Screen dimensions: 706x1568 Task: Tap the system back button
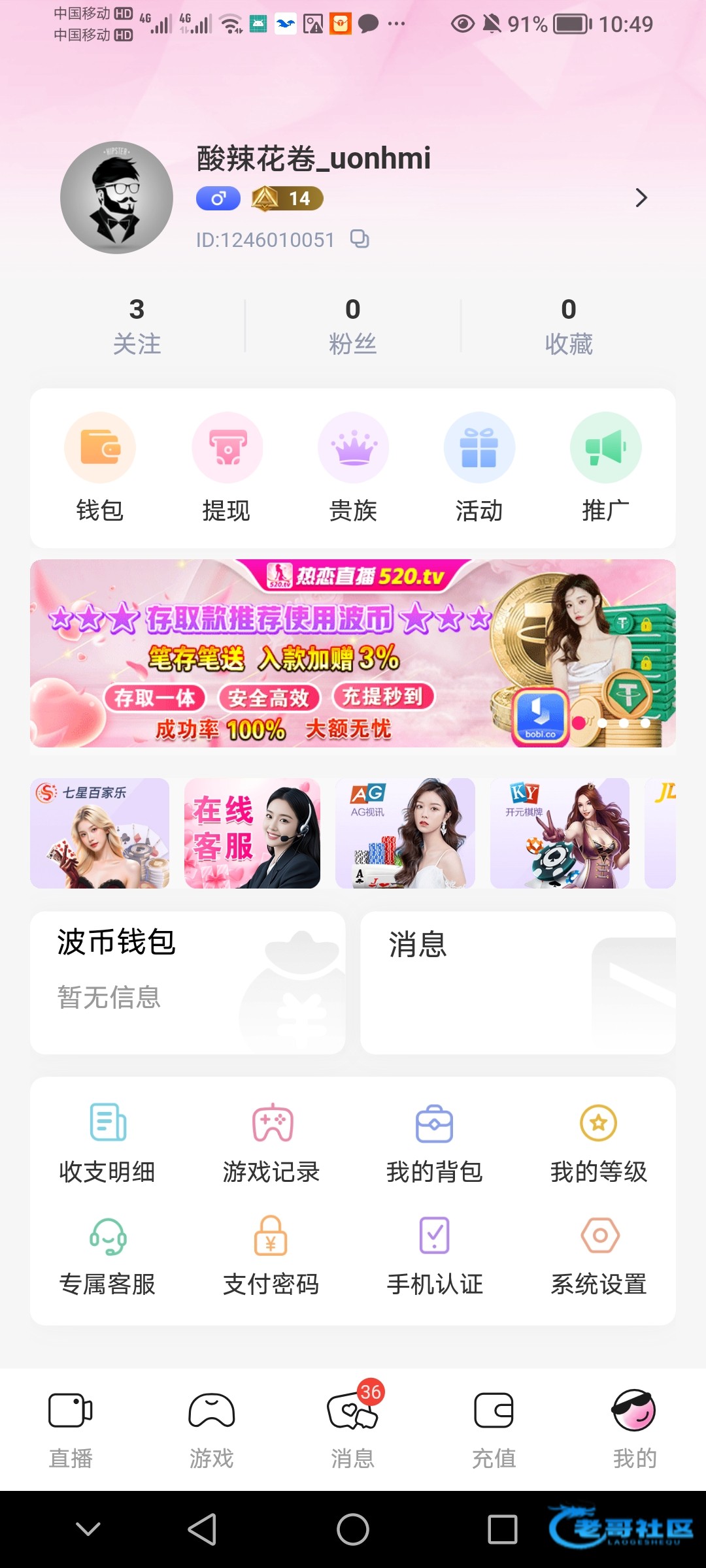[x=202, y=1529]
